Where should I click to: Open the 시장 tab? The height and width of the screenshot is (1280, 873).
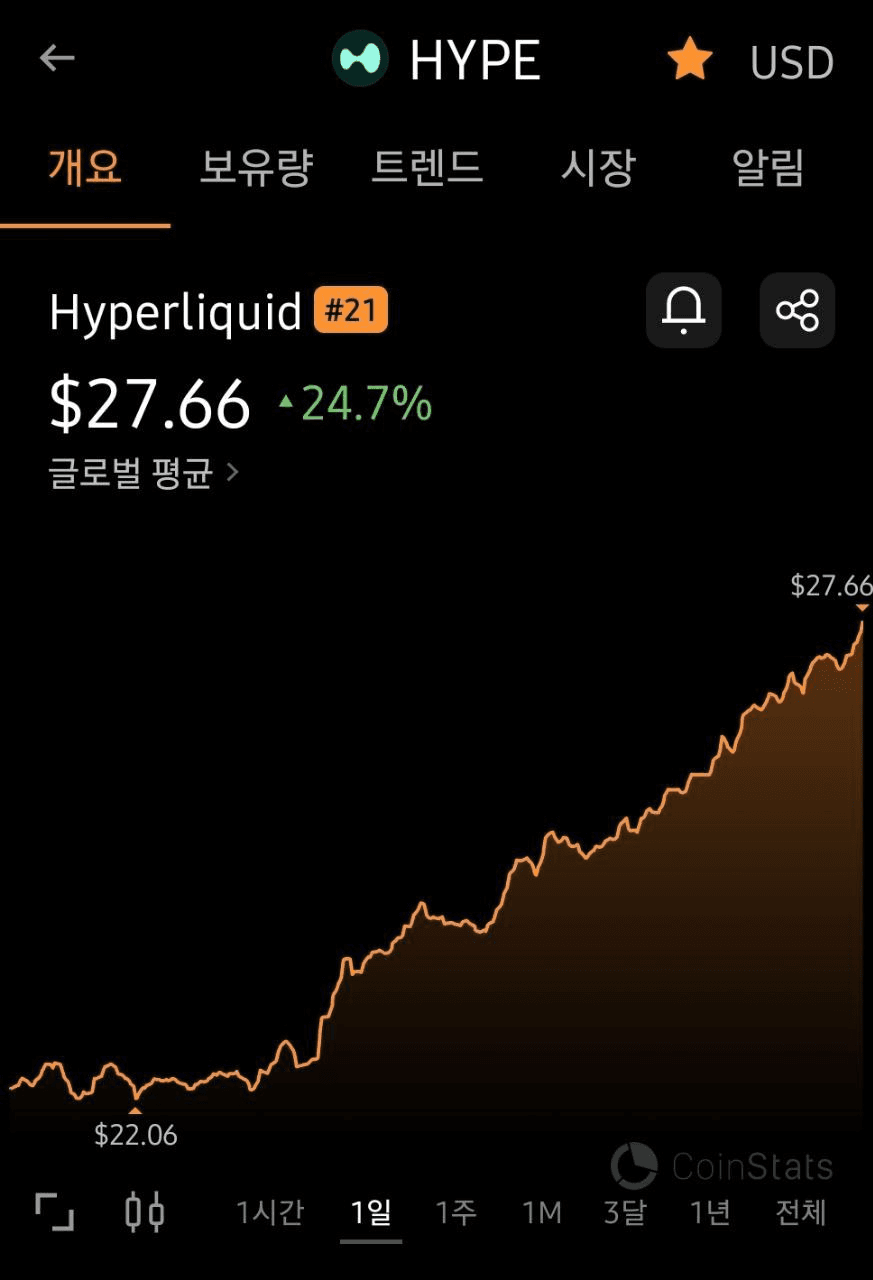click(x=597, y=167)
